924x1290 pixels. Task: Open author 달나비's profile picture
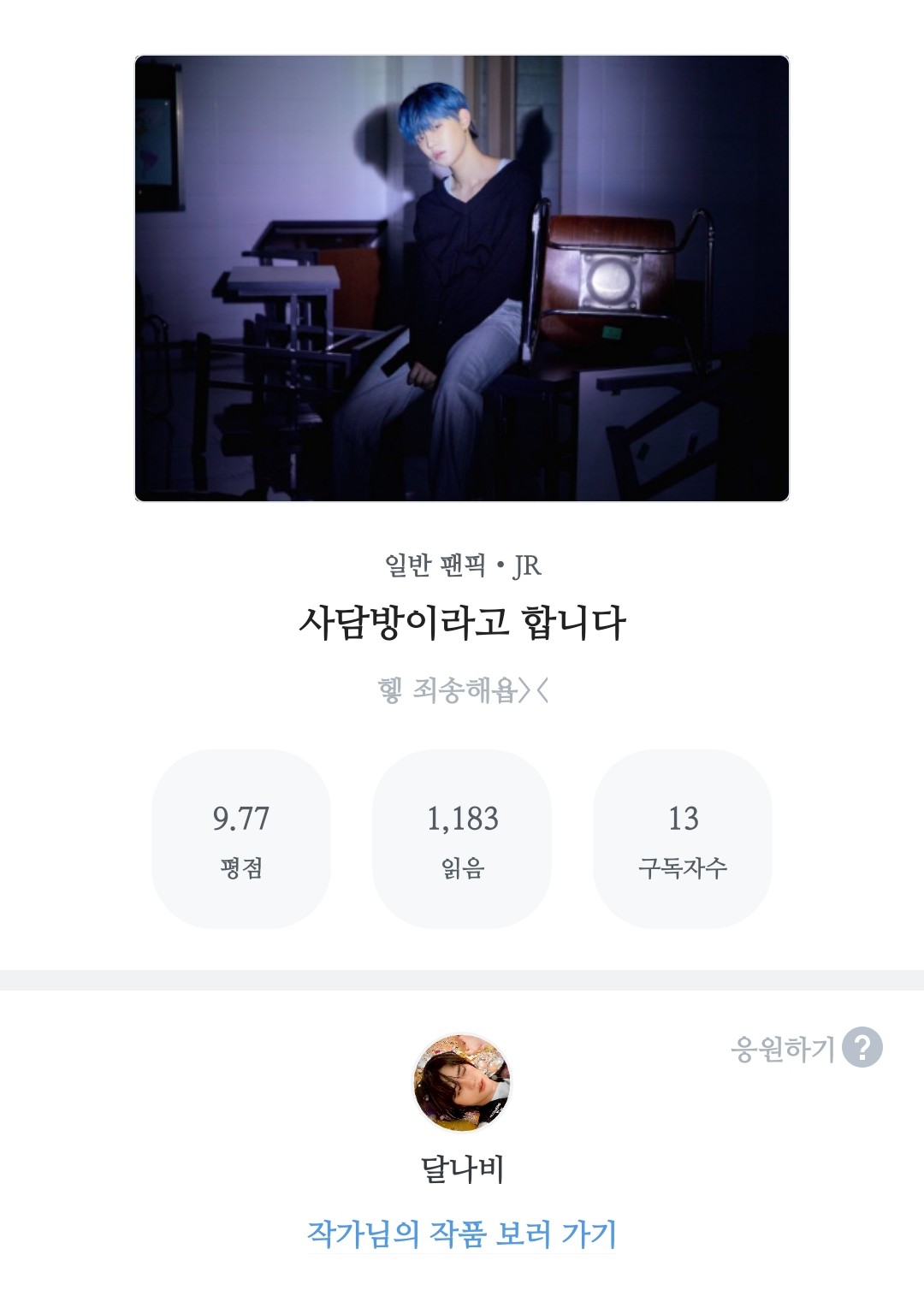coord(462,1083)
